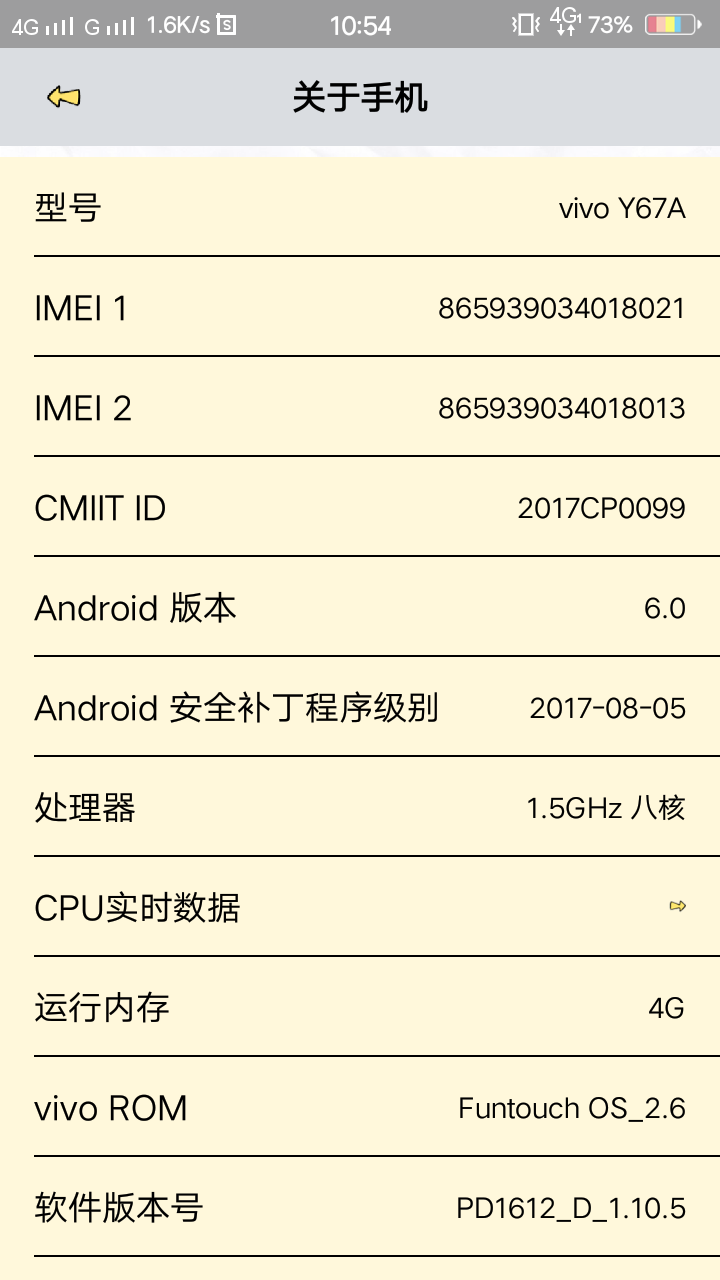The height and width of the screenshot is (1280, 720).
Task: Tap the IMEI 1 entry
Action: pos(360,308)
